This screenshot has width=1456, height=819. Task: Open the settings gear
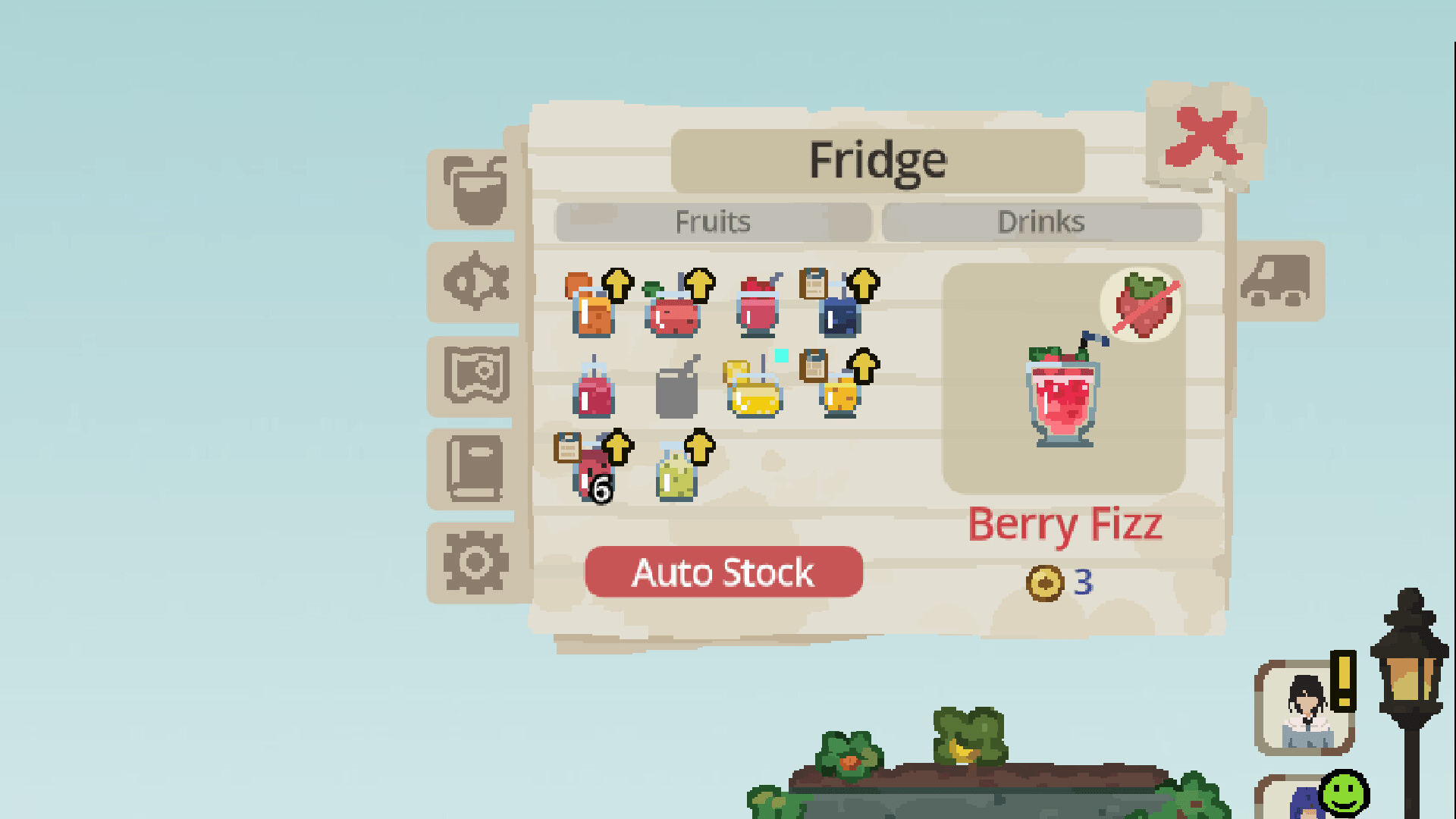[475, 563]
